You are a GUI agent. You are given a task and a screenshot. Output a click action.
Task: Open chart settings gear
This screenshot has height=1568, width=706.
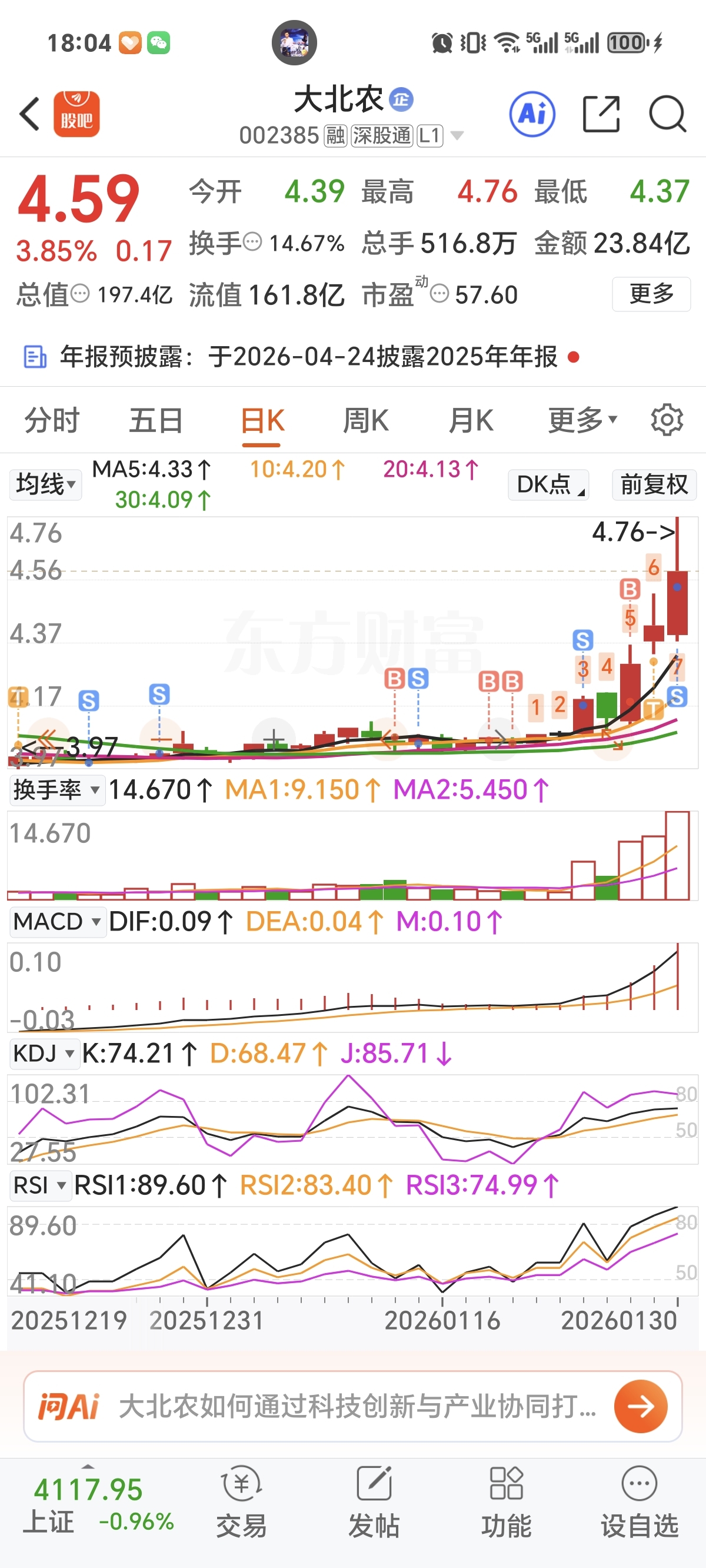[667, 420]
